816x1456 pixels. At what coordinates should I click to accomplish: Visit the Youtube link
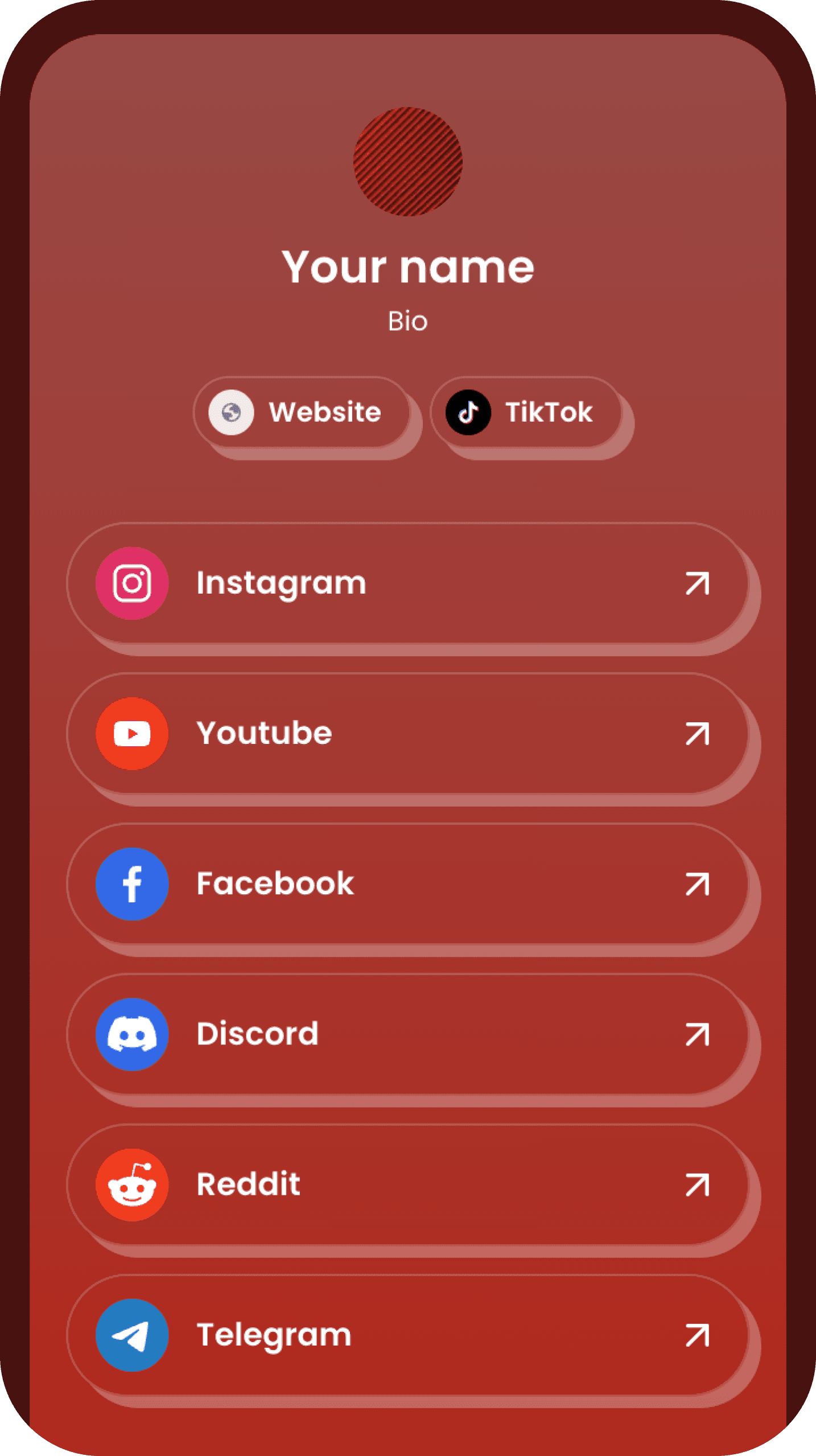[406, 734]
